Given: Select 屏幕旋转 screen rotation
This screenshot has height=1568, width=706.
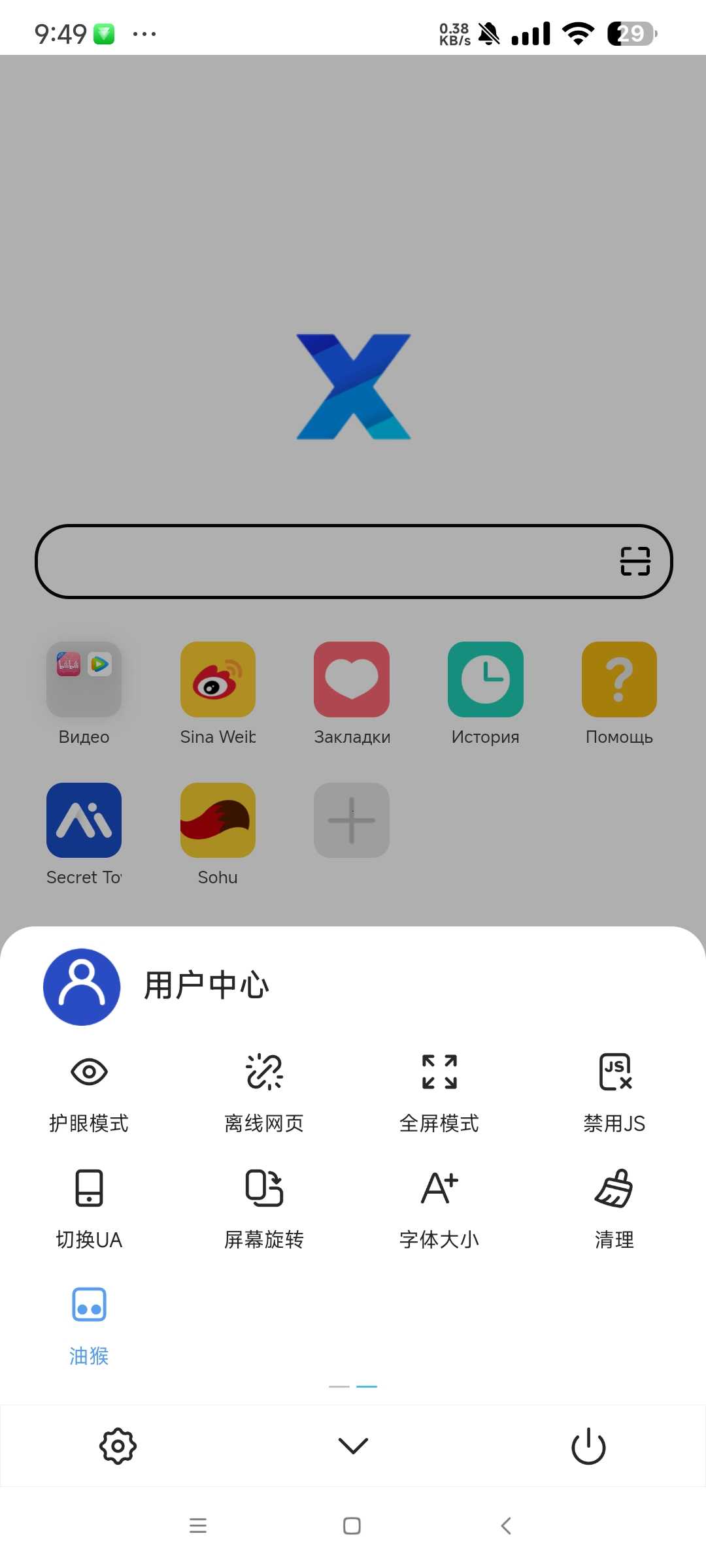Looking at the screenshot, I should click(x=264, y=1204).
